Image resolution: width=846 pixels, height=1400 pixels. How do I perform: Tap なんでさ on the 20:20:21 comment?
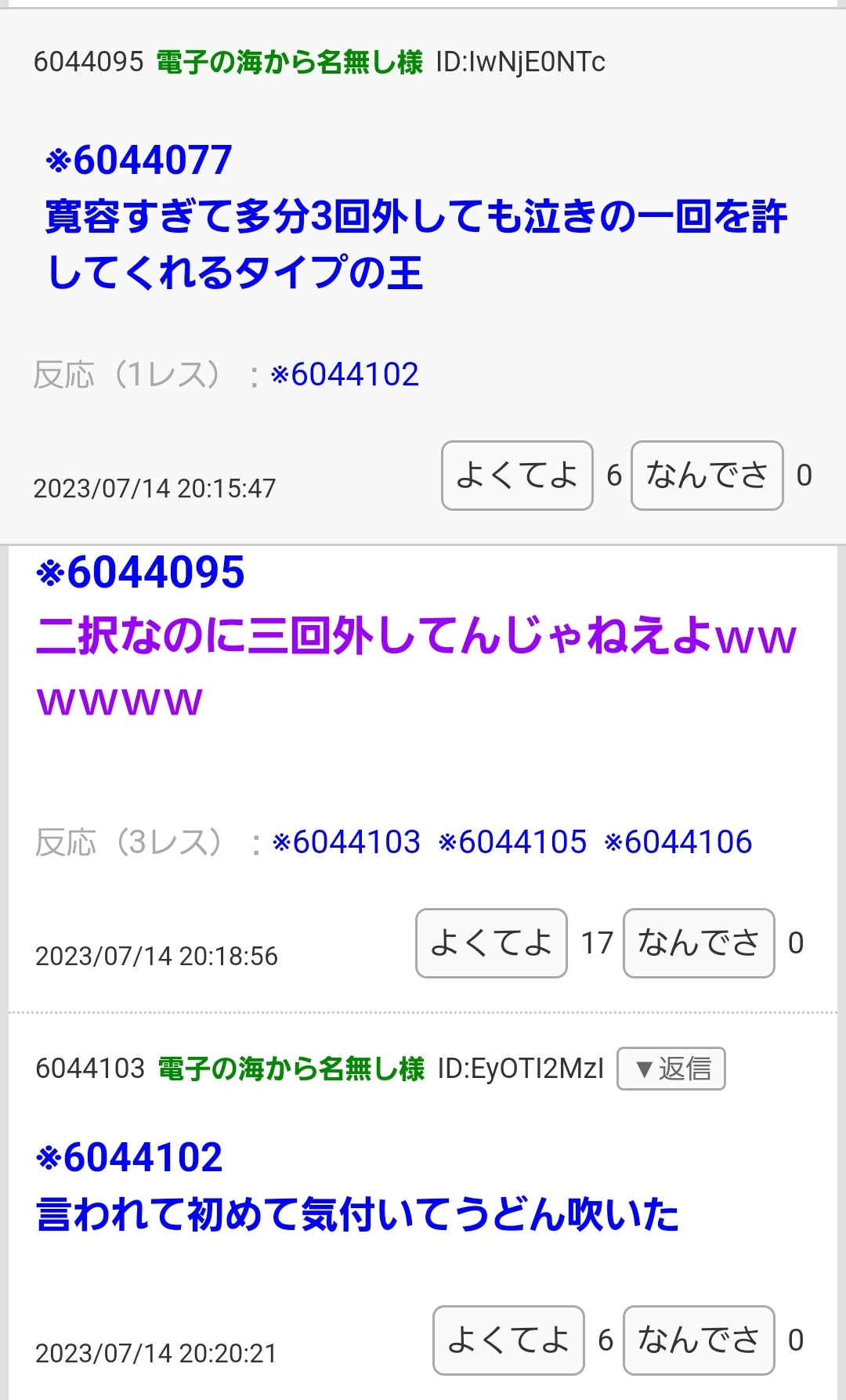pos(699,1340)
